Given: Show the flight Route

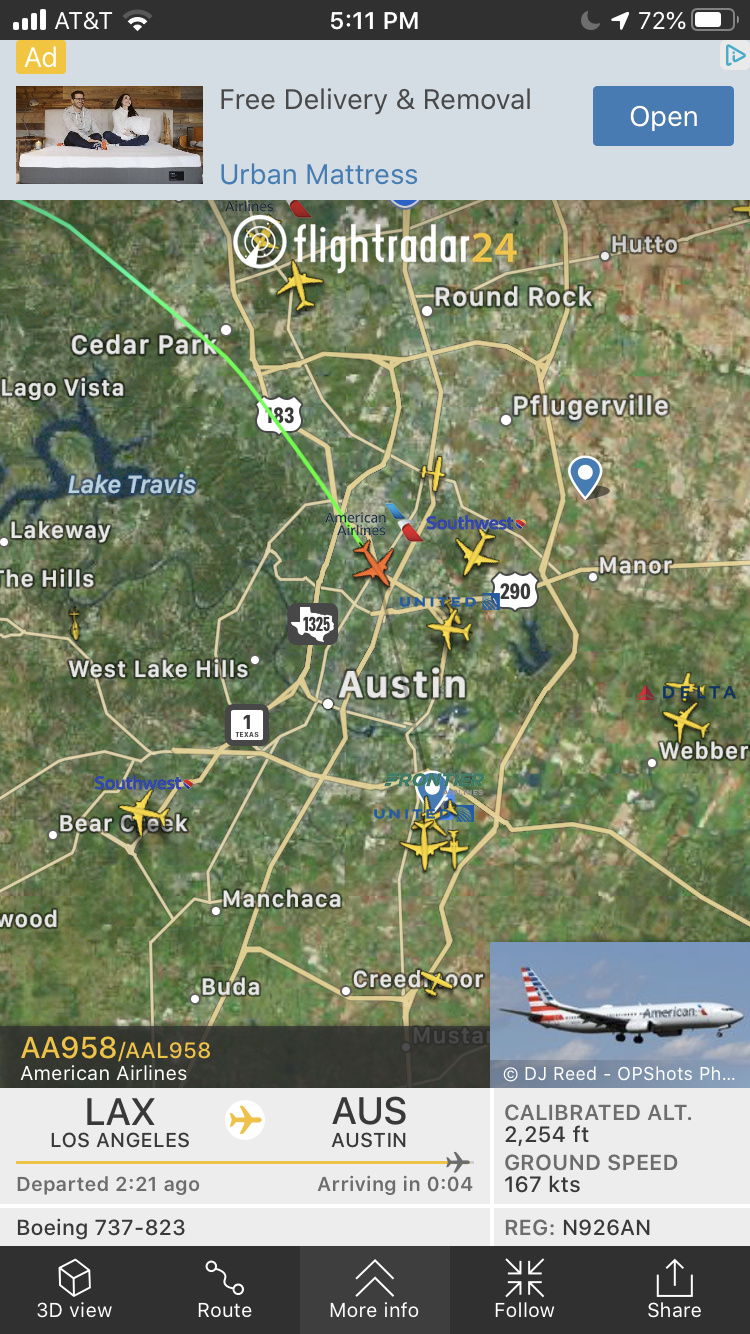Looking at the screenshot, I should point(224,1289).
